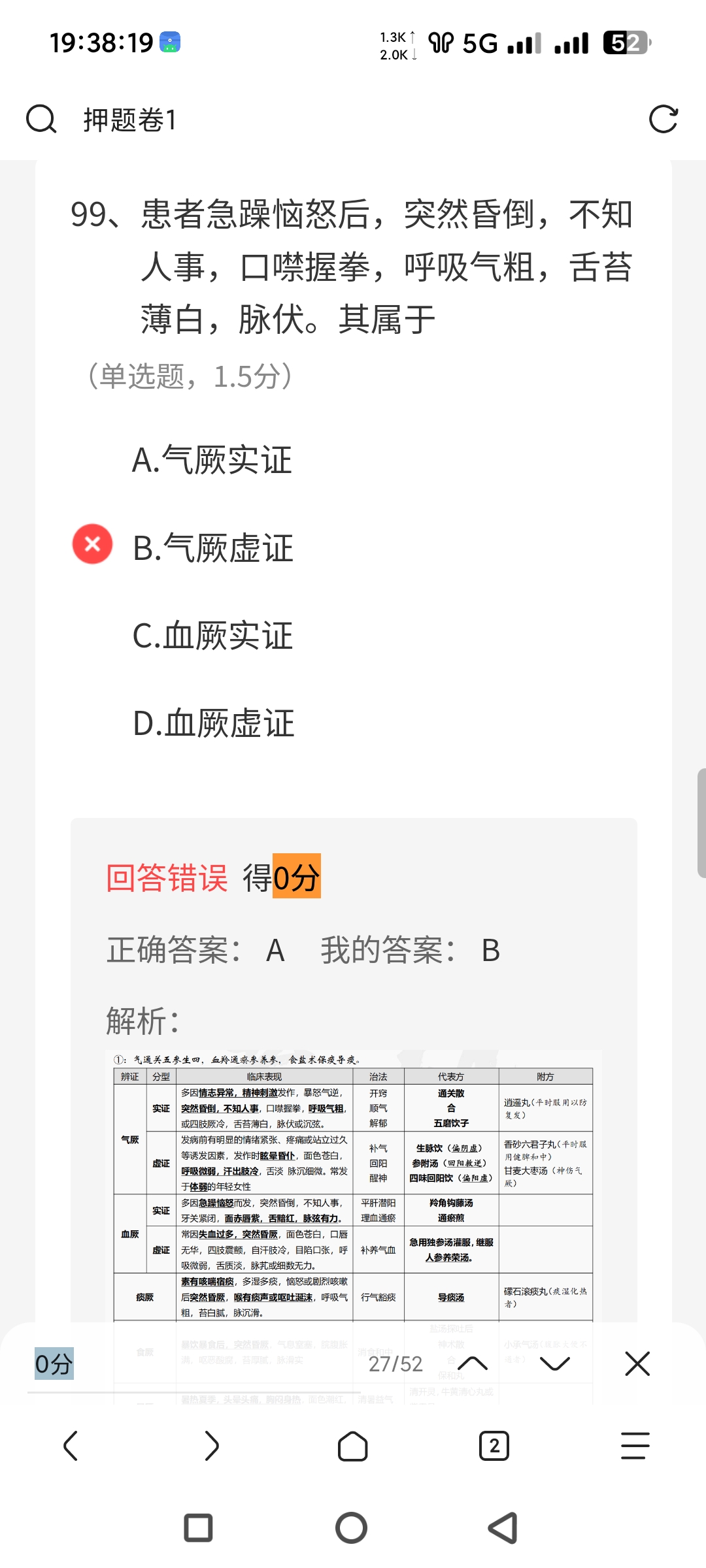Open the browser hamburger menu
The image size is (706, 1568).
tap(635, 1445)
